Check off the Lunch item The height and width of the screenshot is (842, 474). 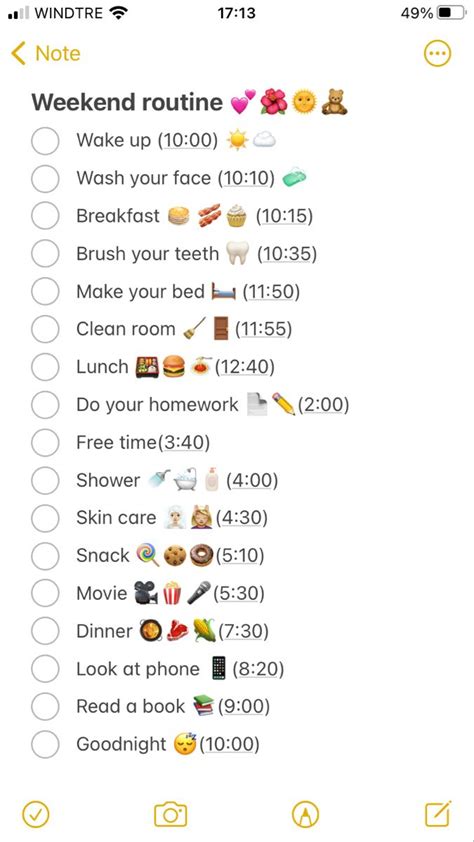click(45, 367)
